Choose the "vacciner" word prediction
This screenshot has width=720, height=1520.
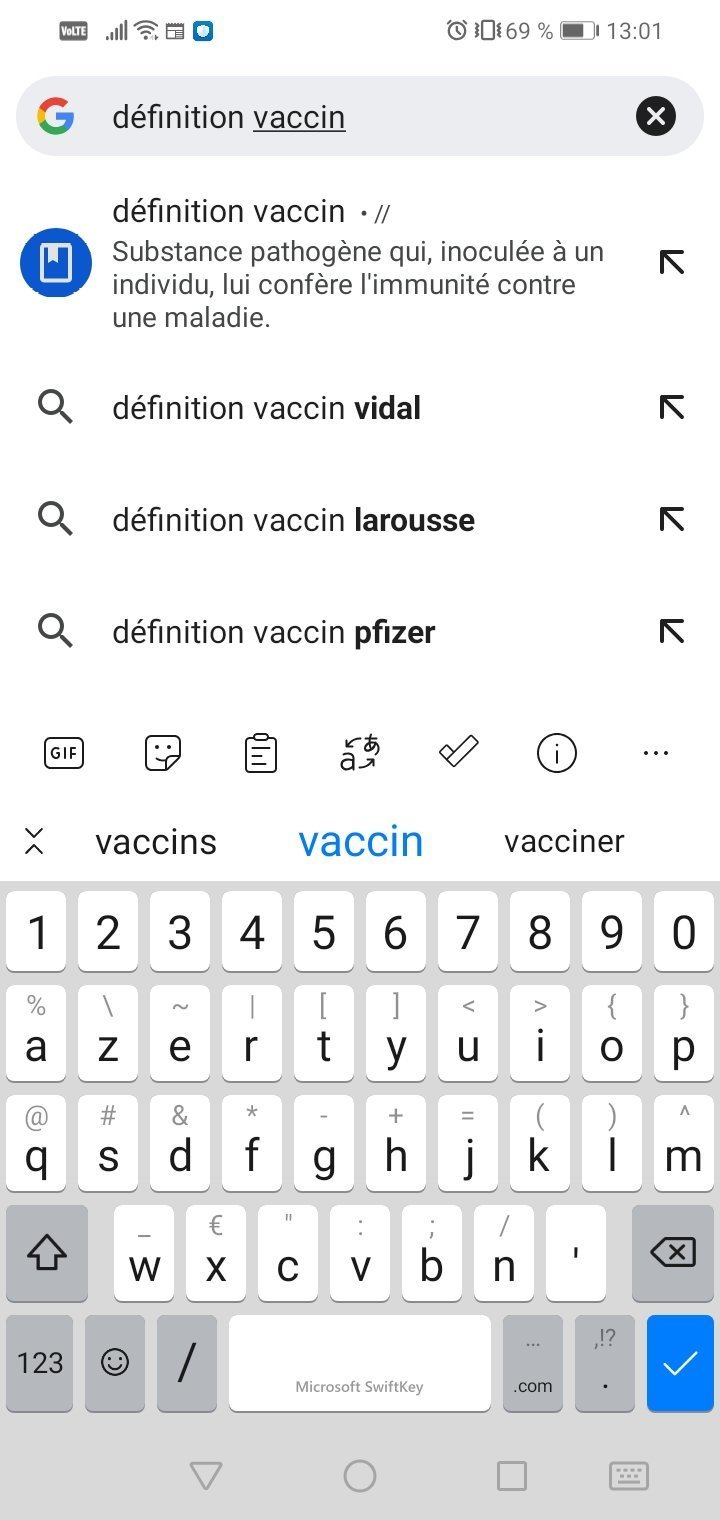tap(564, 842)
